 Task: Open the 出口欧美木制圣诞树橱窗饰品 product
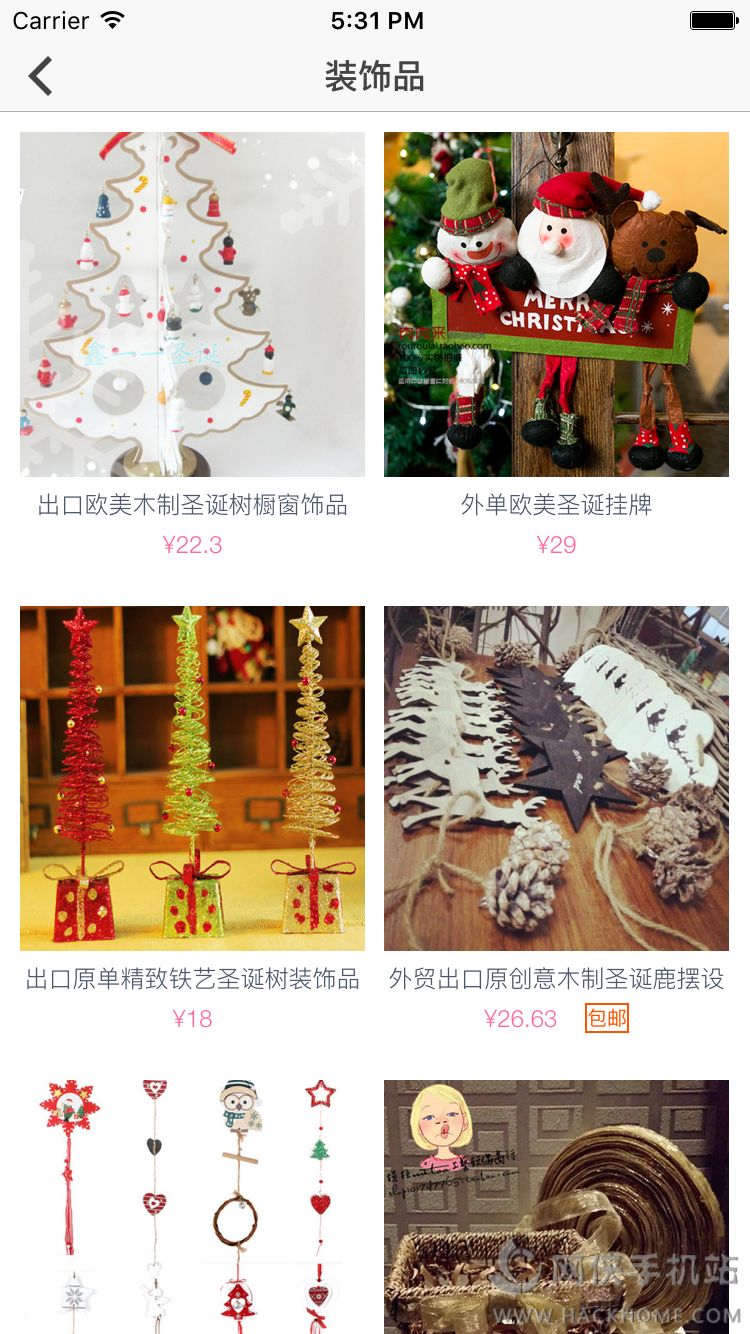click(x=192, y=305)
